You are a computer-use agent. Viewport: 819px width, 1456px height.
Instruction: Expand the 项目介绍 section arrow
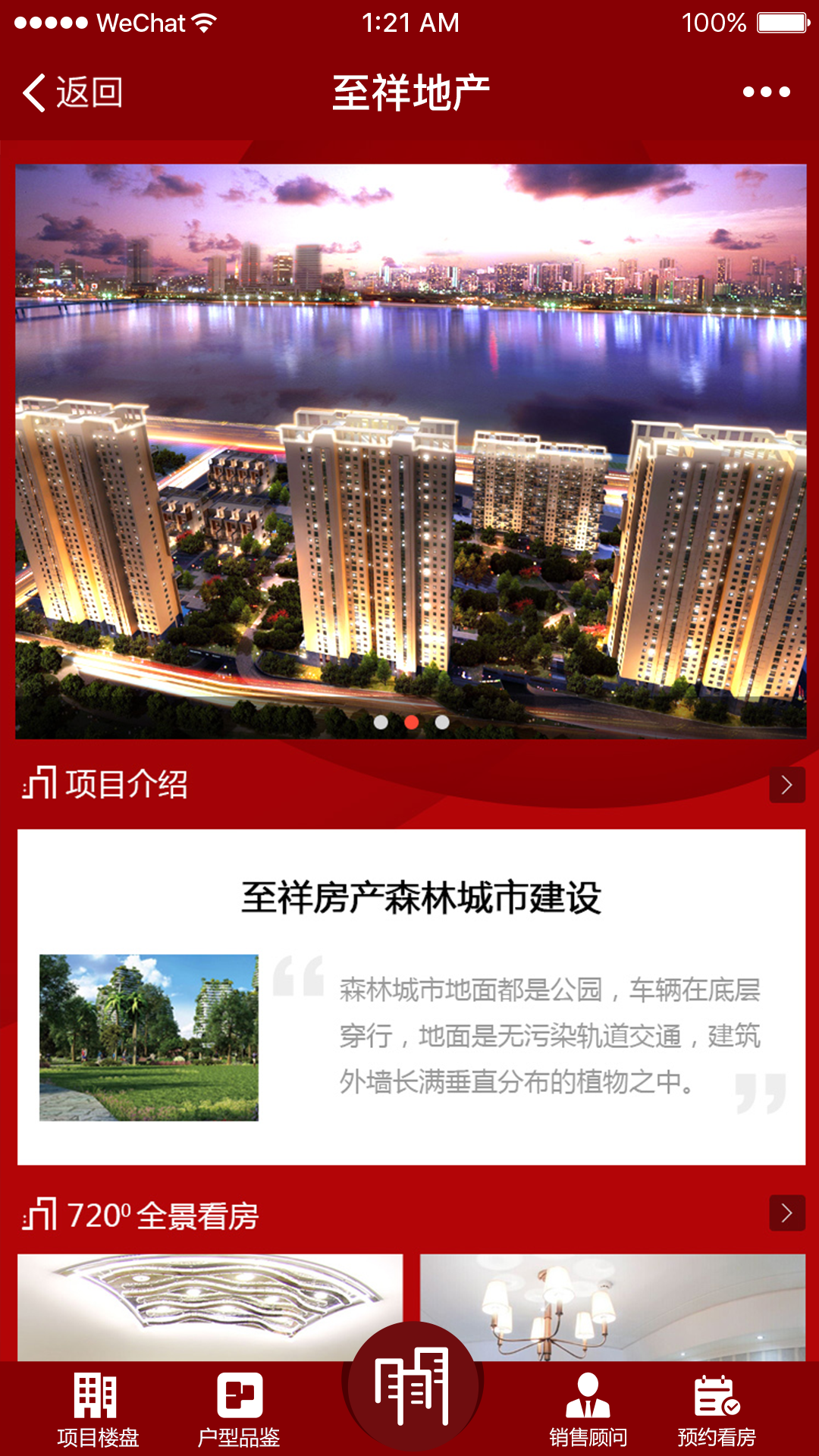786,785
